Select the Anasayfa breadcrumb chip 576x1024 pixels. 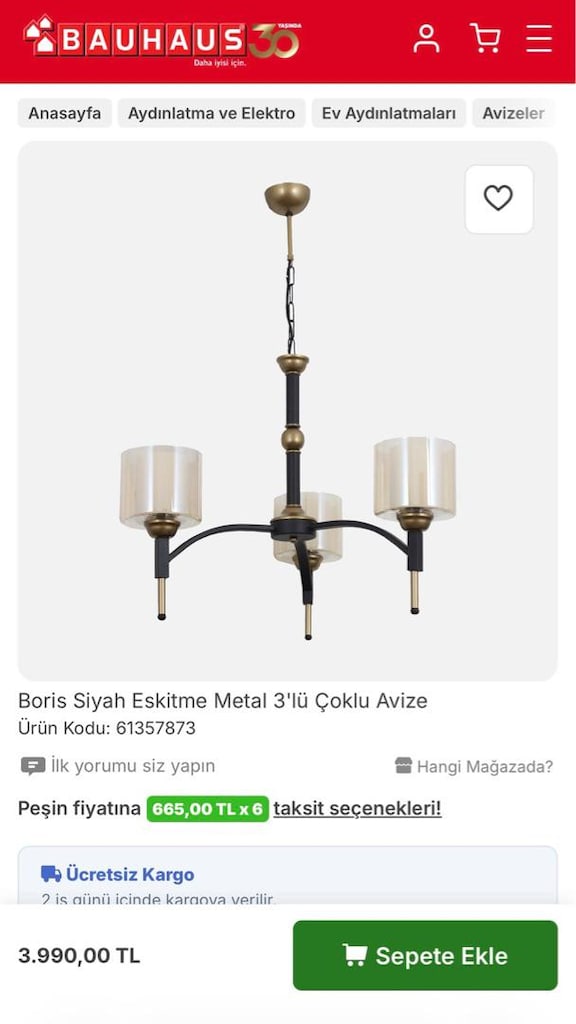click(65, 113)
